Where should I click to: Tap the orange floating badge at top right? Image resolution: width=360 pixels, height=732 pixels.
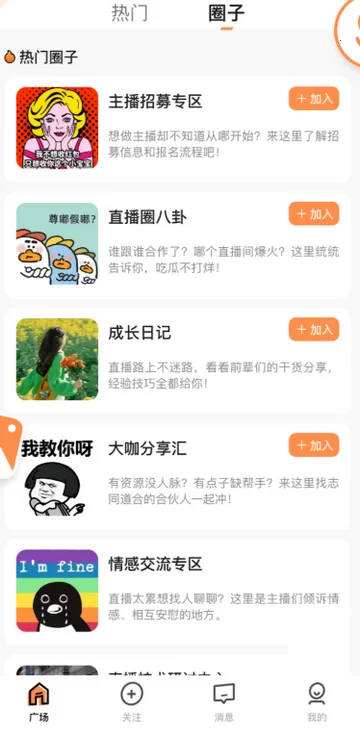coord(348,30)
